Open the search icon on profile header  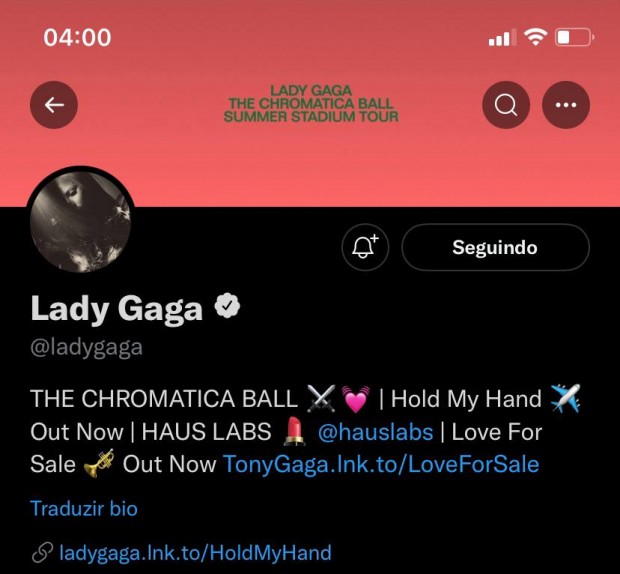506,105
